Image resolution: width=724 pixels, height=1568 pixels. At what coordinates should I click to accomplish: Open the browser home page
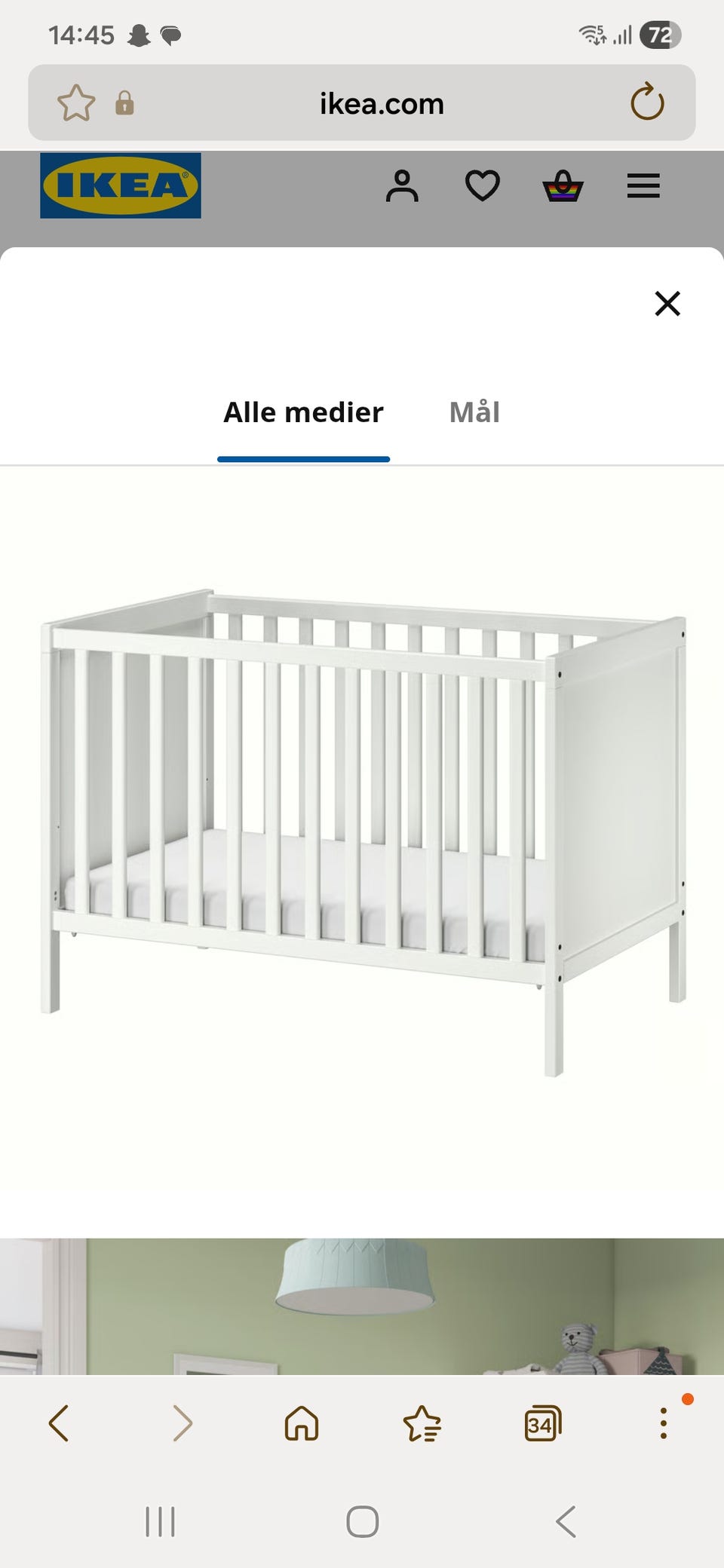click(x=302, y=1423)
